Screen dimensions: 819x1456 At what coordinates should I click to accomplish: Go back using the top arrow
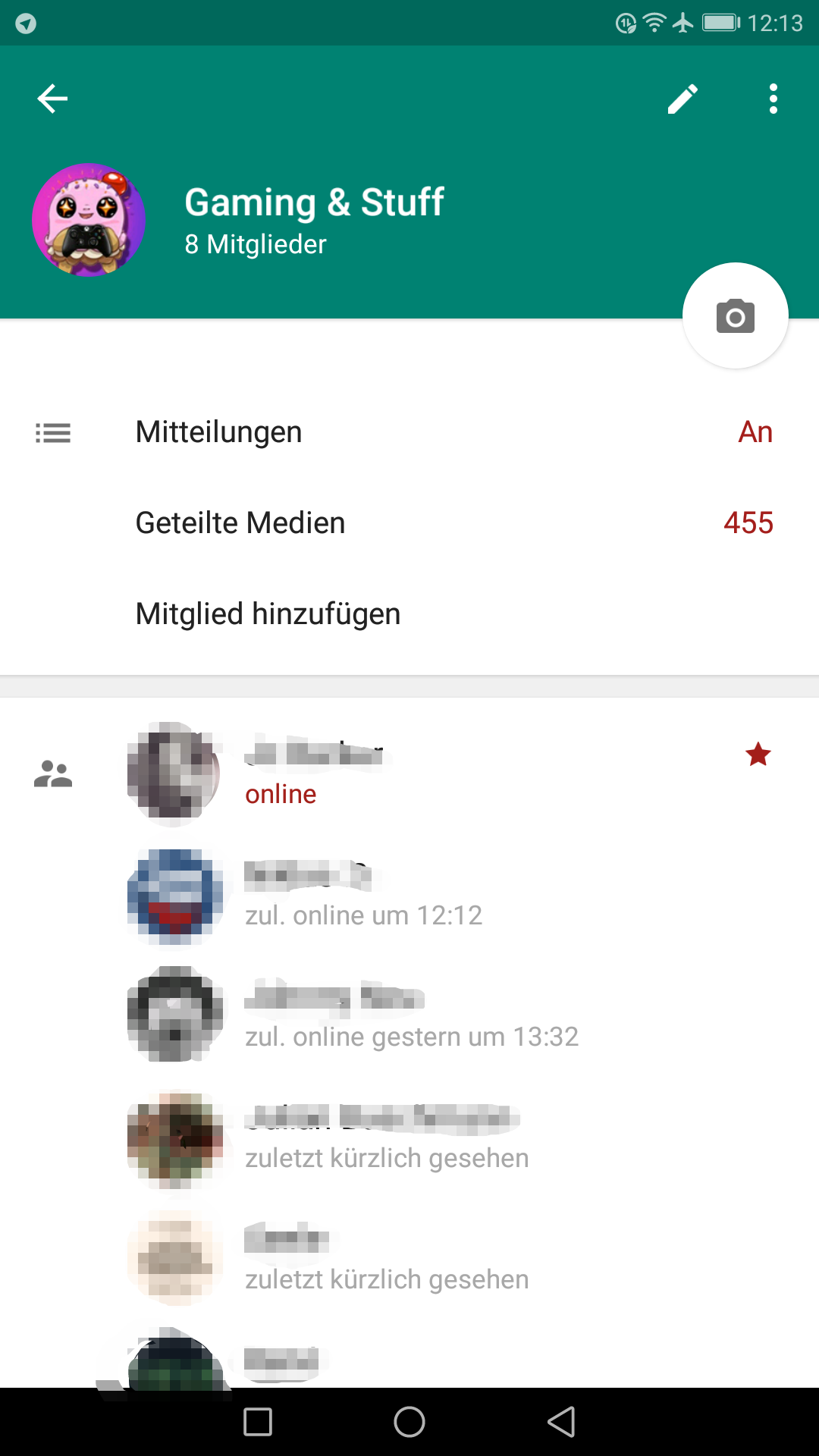[x=52, y=99]
